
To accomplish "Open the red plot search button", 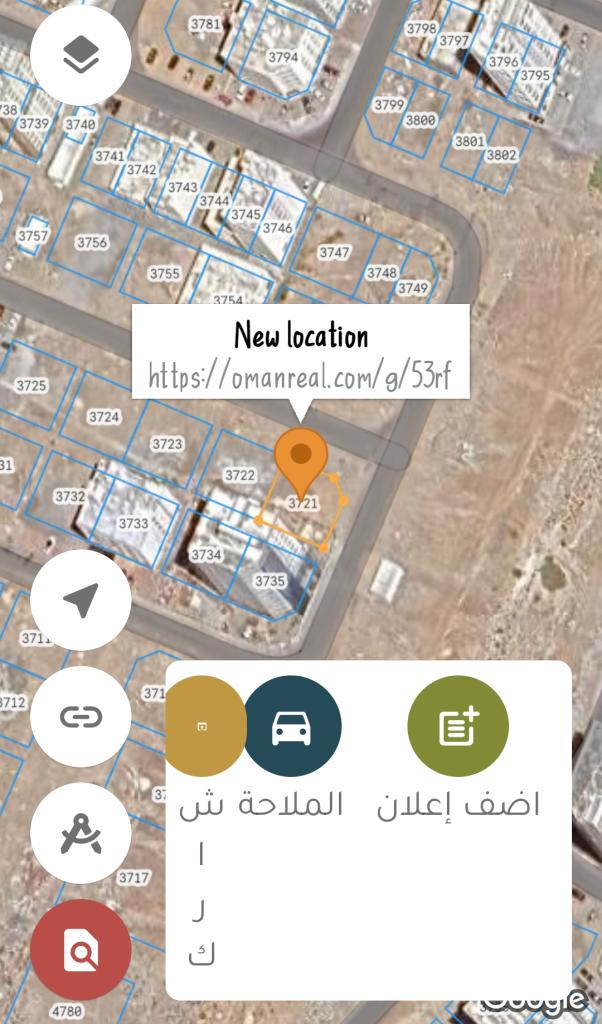I will click(81, 949).
